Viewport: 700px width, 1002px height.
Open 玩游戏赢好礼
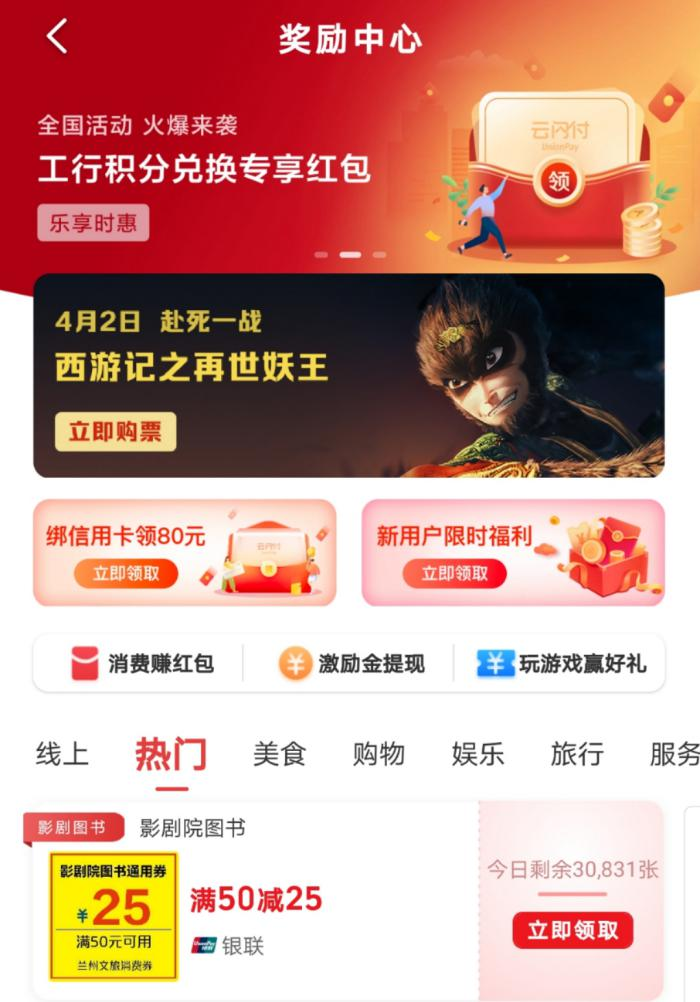pos(561,663)
